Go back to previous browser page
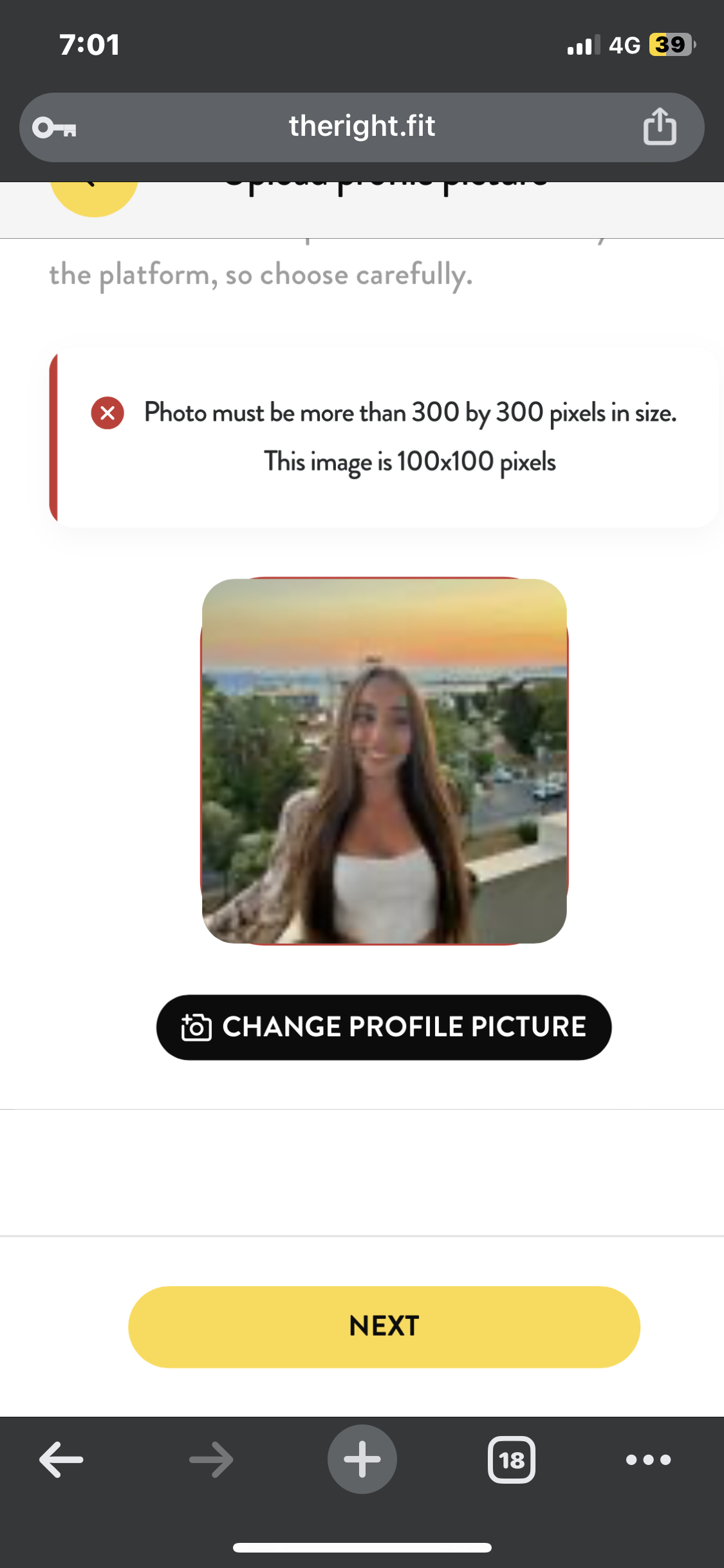 61,1459
